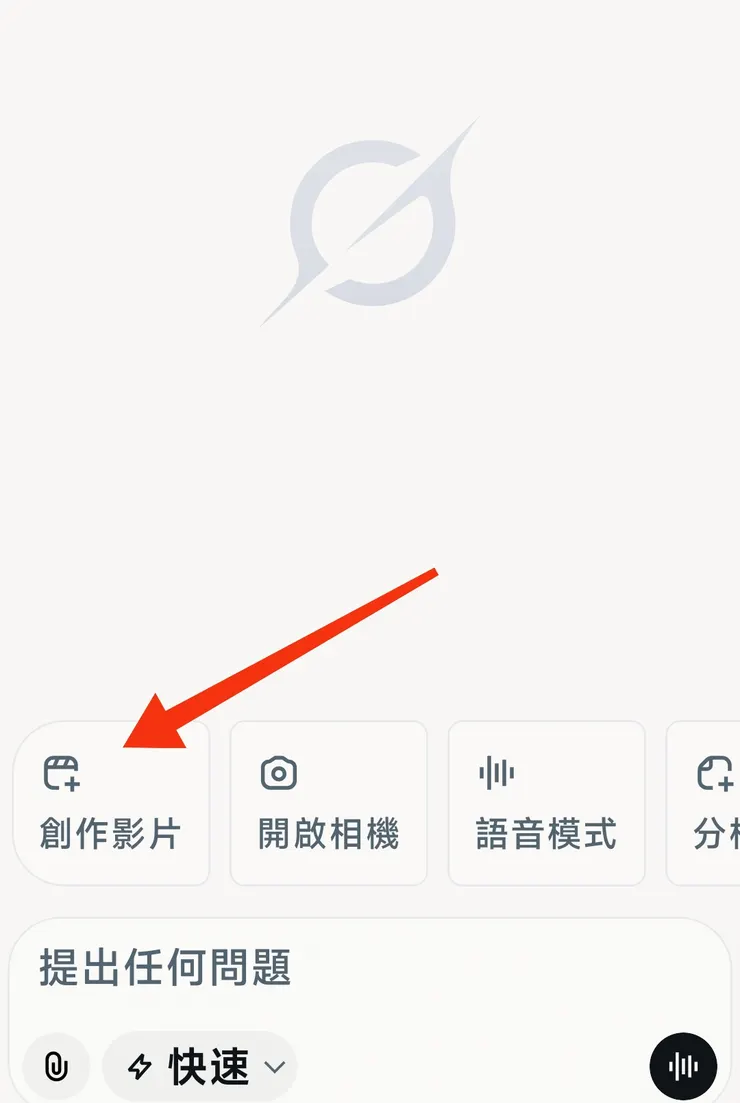Tap 創作影片 to create a video
Viewport: 740px width, 1103px height.
(x=110, y=803)
